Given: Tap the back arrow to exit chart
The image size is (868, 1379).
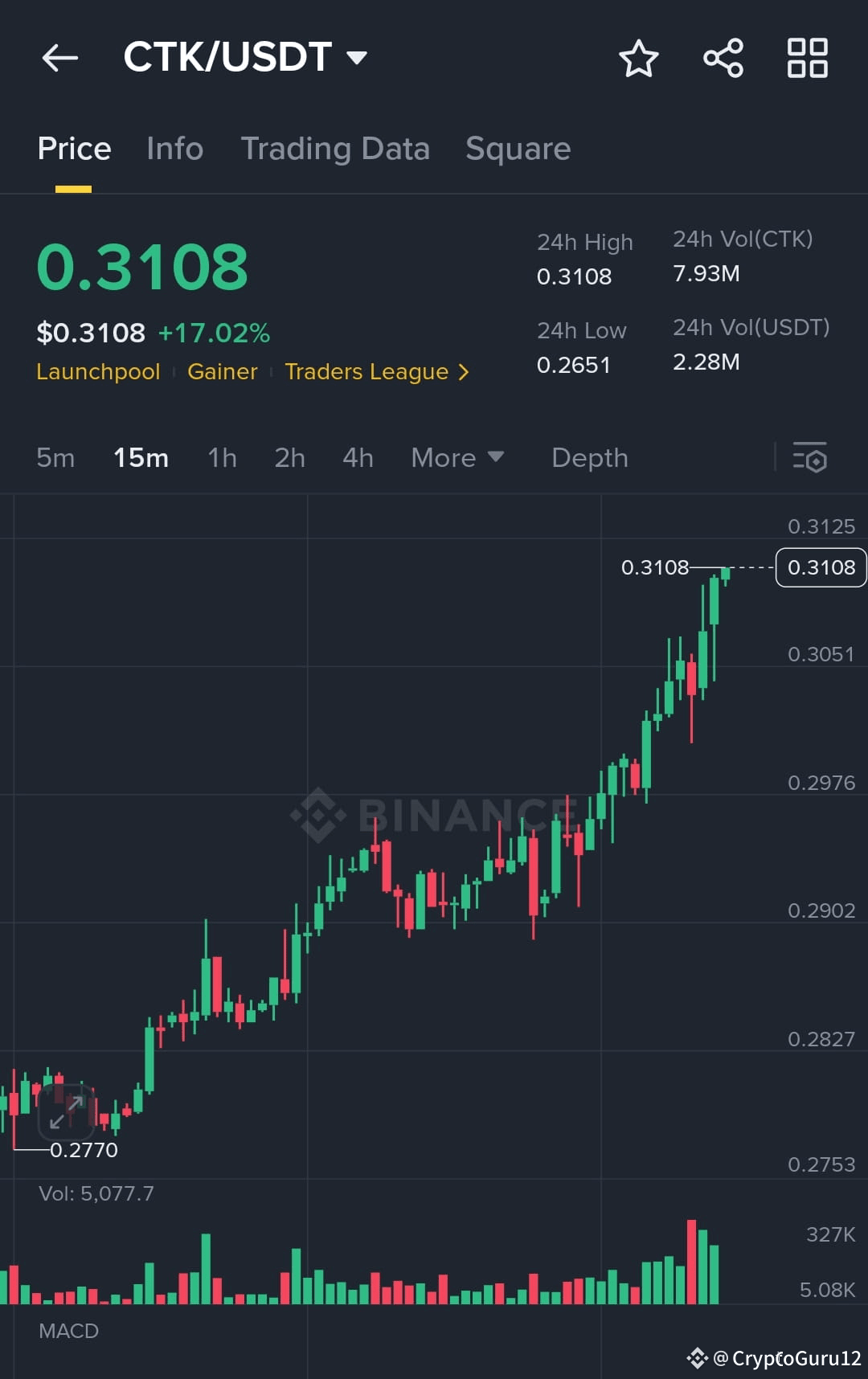Looking at the screenshot, I should [x=60, y=57].
